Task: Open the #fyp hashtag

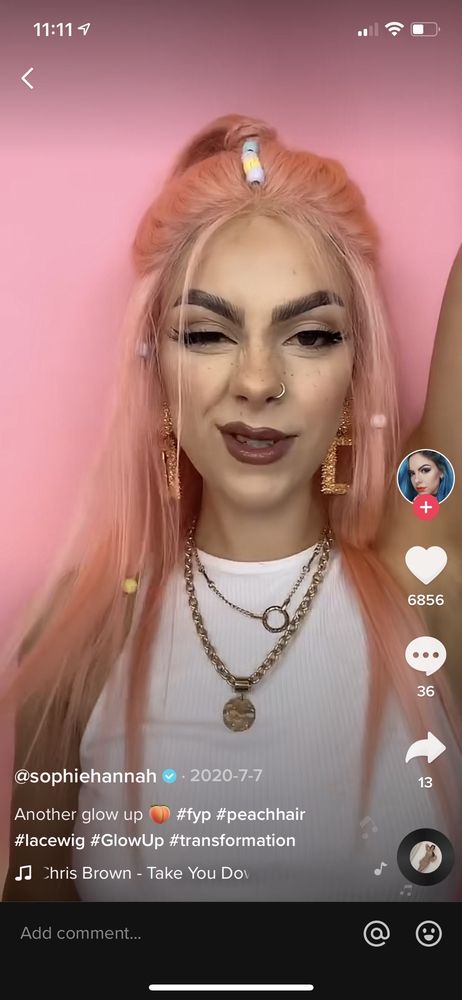Action: coord(194,814)
